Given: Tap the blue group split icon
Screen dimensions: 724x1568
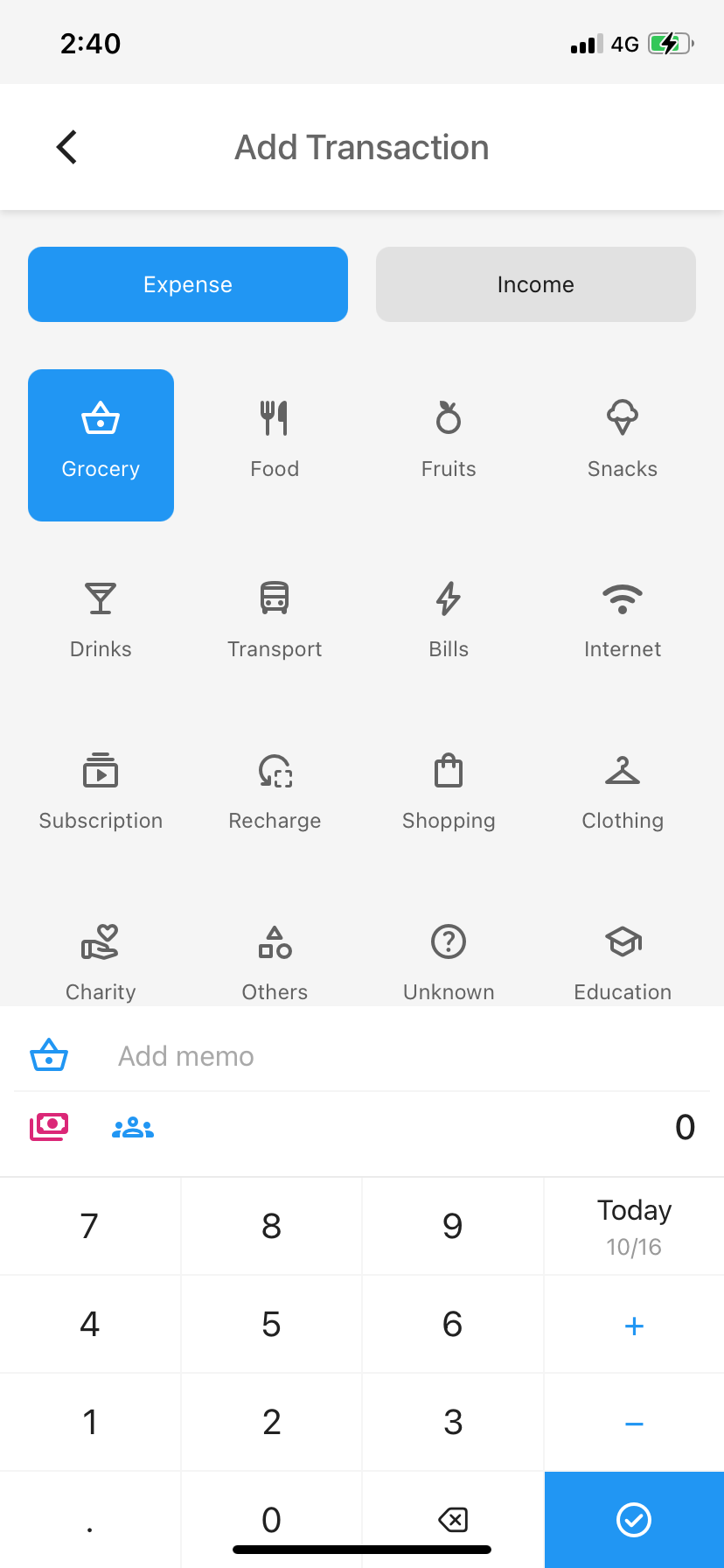Looking at the screenshot, I should coord(132,1127).
